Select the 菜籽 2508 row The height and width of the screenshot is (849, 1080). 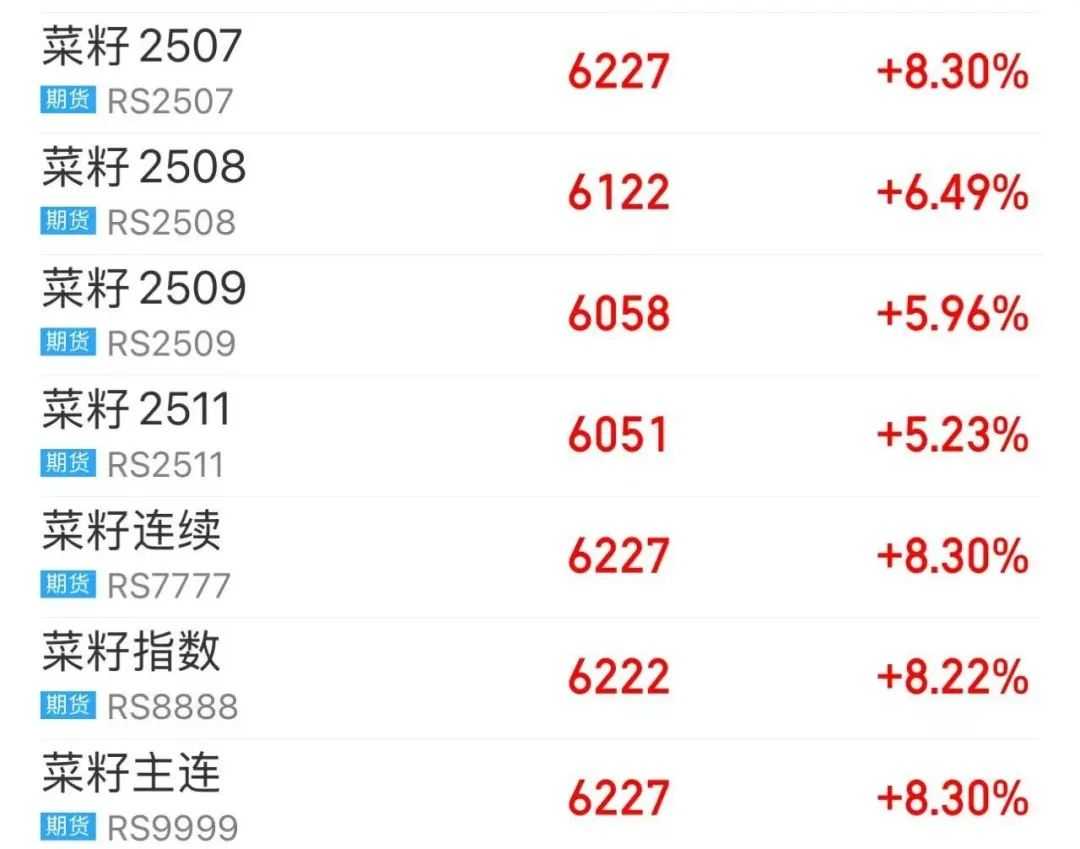pos(540,193)
